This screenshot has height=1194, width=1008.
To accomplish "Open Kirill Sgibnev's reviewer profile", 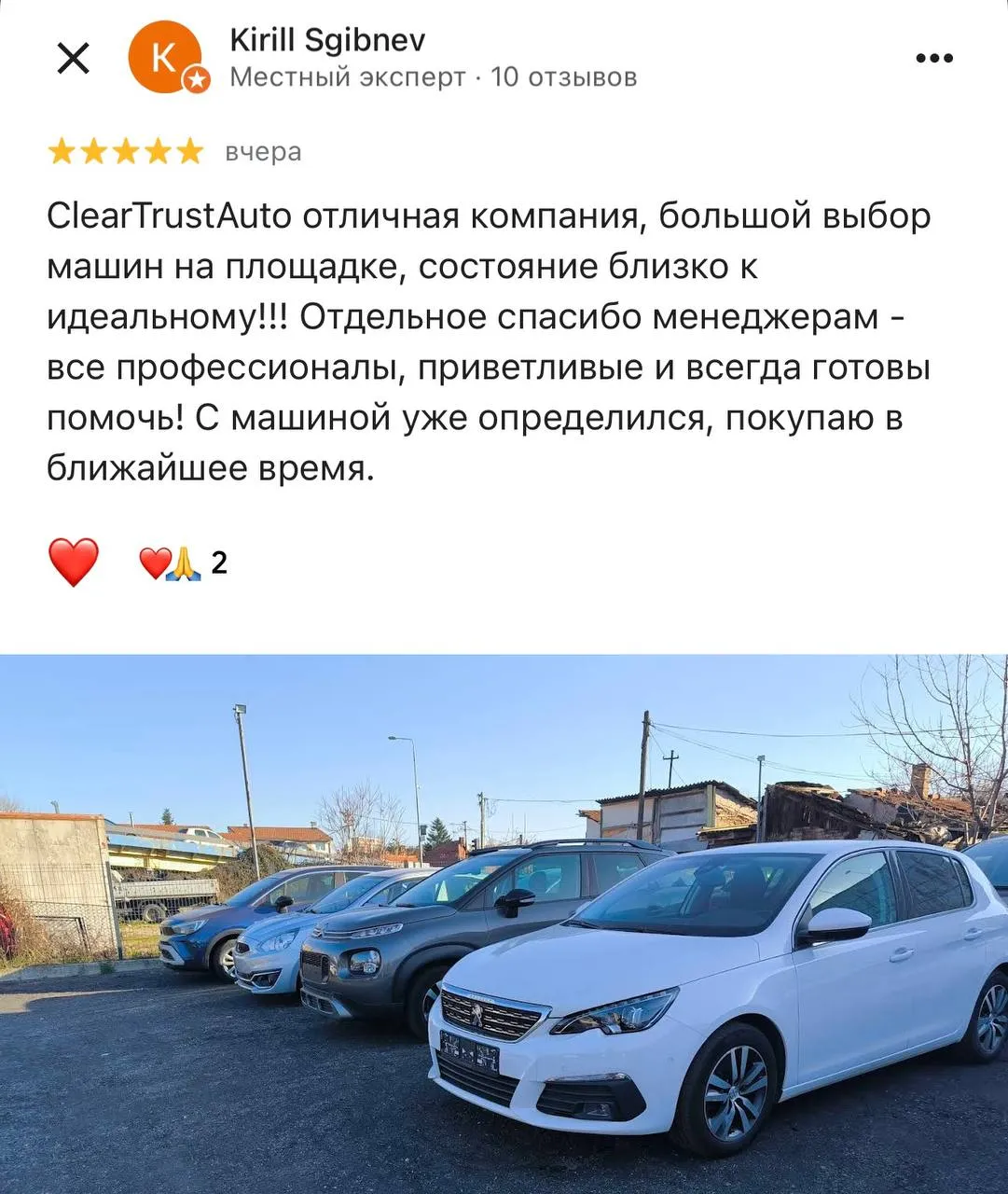I will 327,41.
